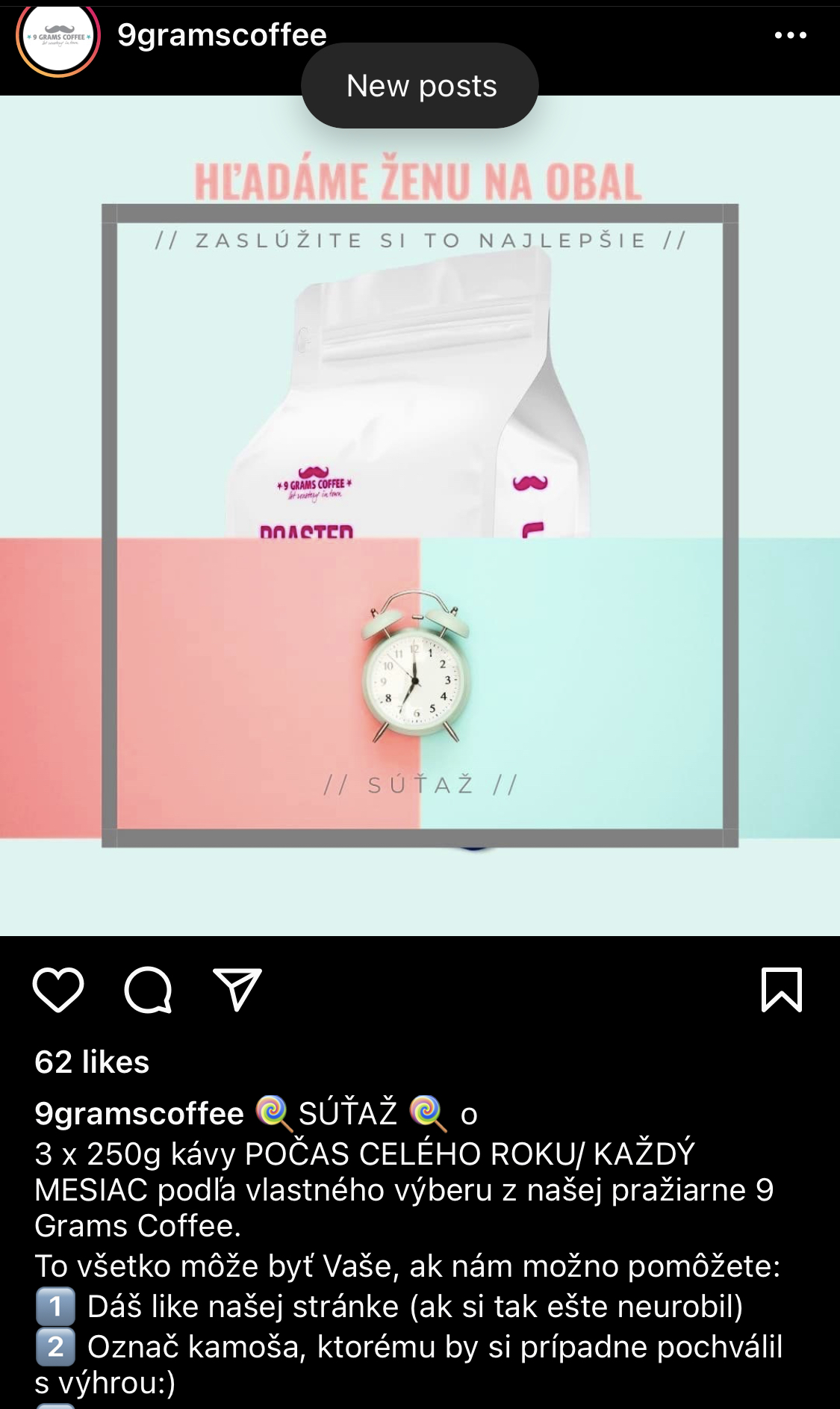Open 9gramscoffee profile picture story
Screen dimensions: 840x1409
[x=58, y=37]
